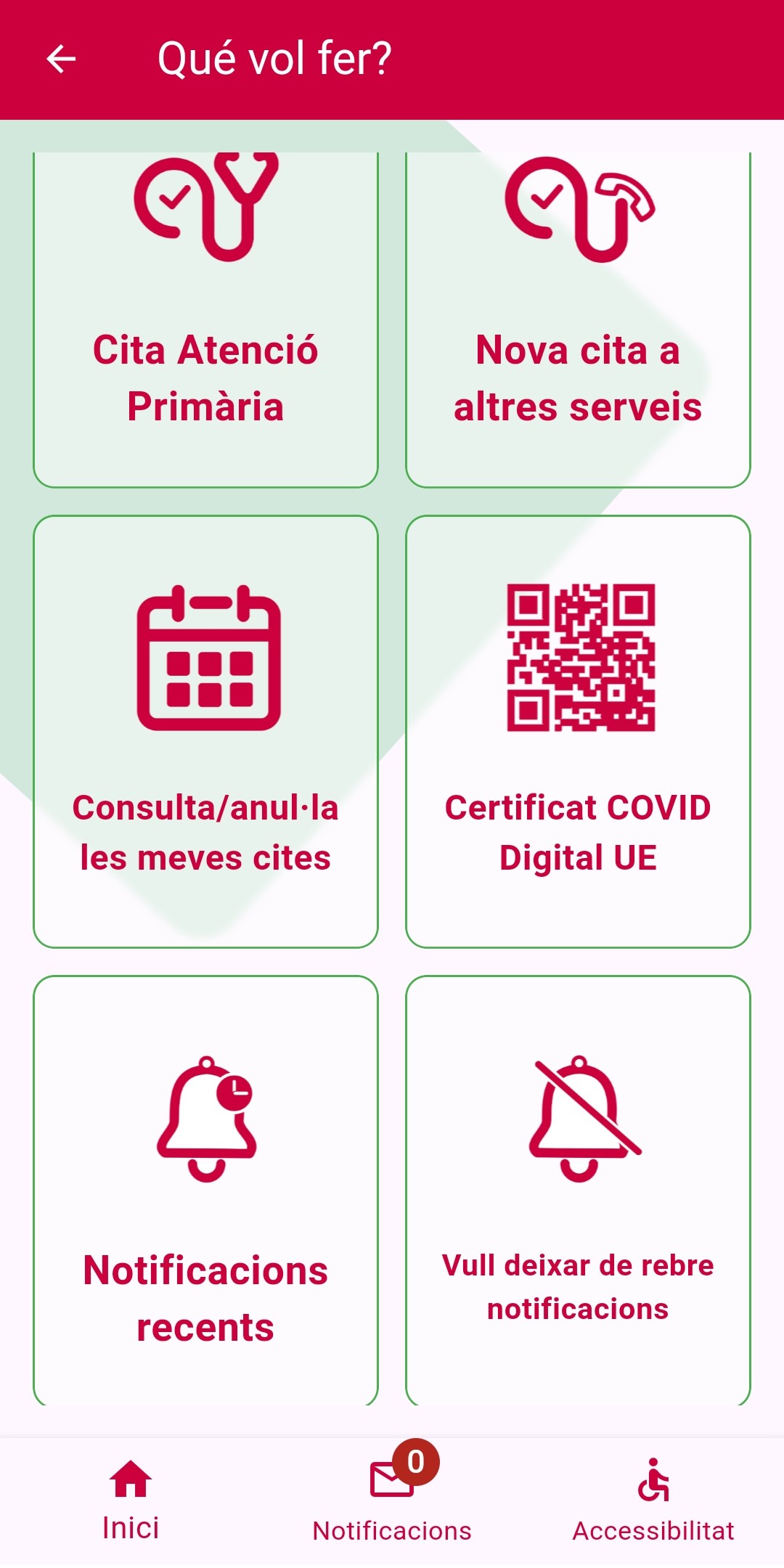View Certificat COVID Digital UE

click(x=578, y=731)
